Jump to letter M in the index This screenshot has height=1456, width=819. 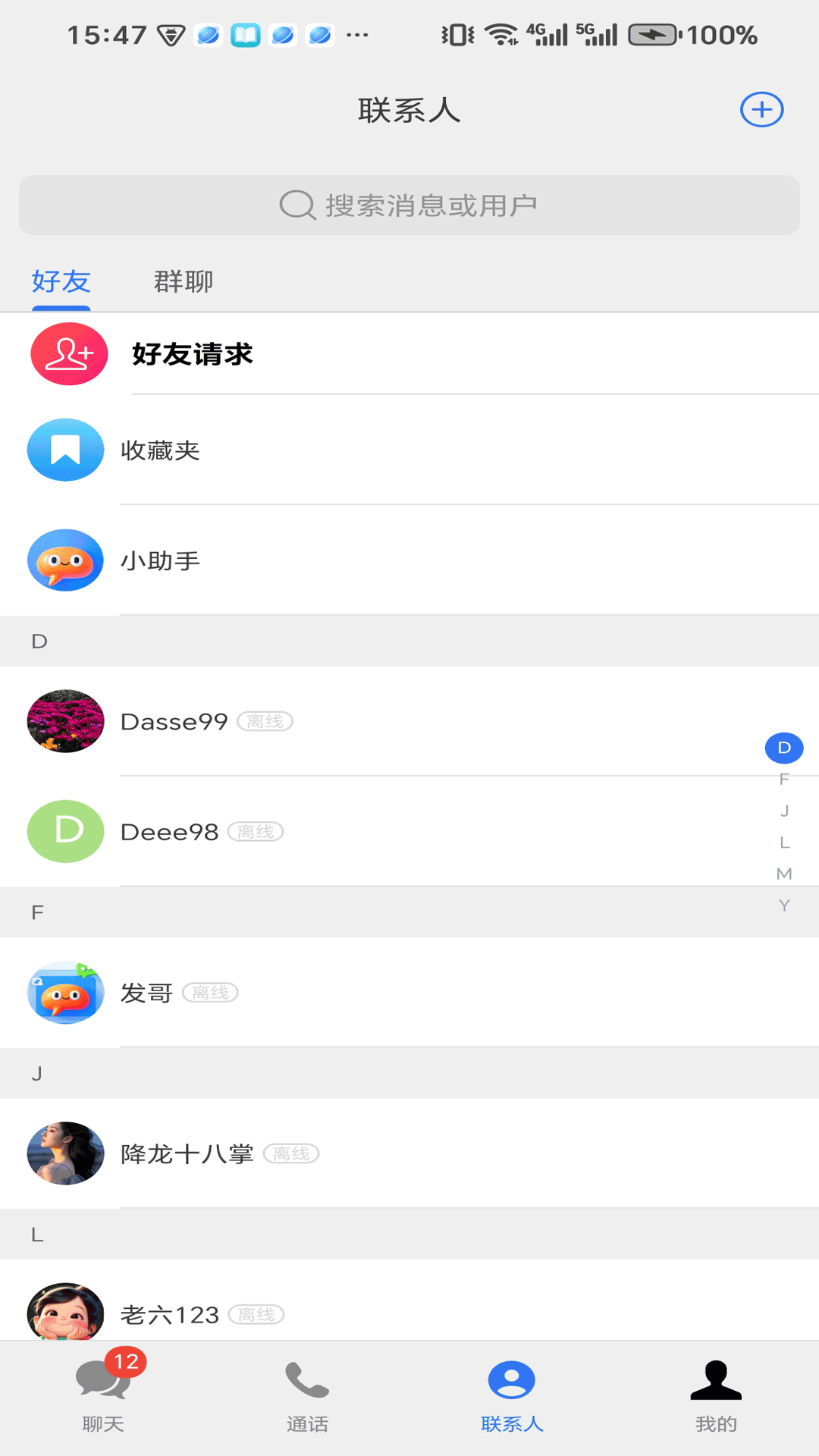click(784, 874)
